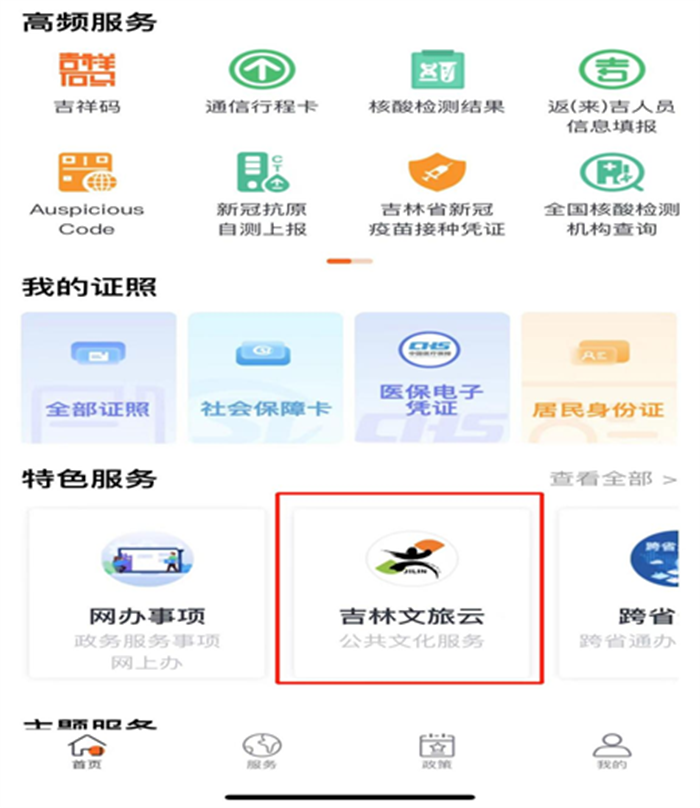The width and height of the screenshot is (700, 808).
Task: View 全部证照 card
Action: pos(98,377)
